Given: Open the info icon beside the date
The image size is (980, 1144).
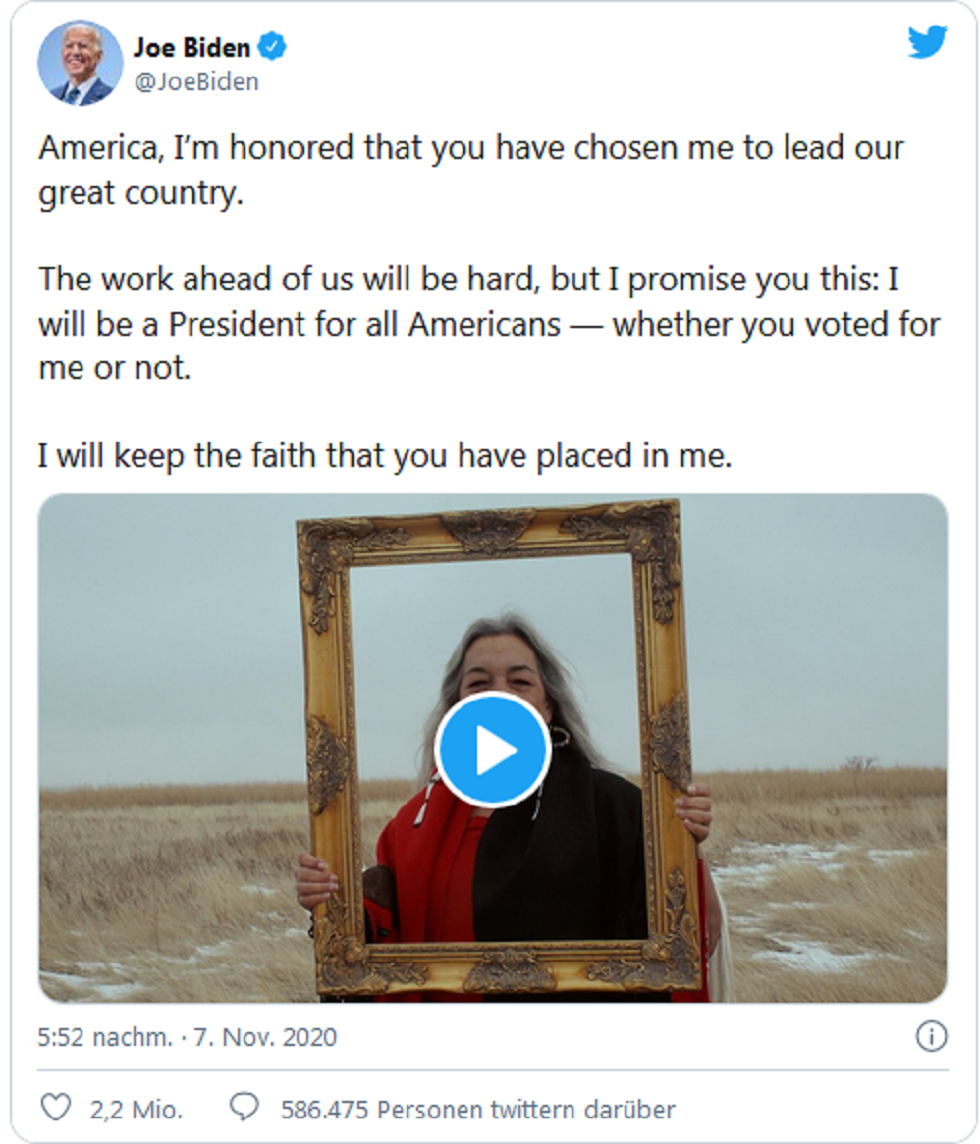Looking at the screenshot, I should click(931, 1037).
